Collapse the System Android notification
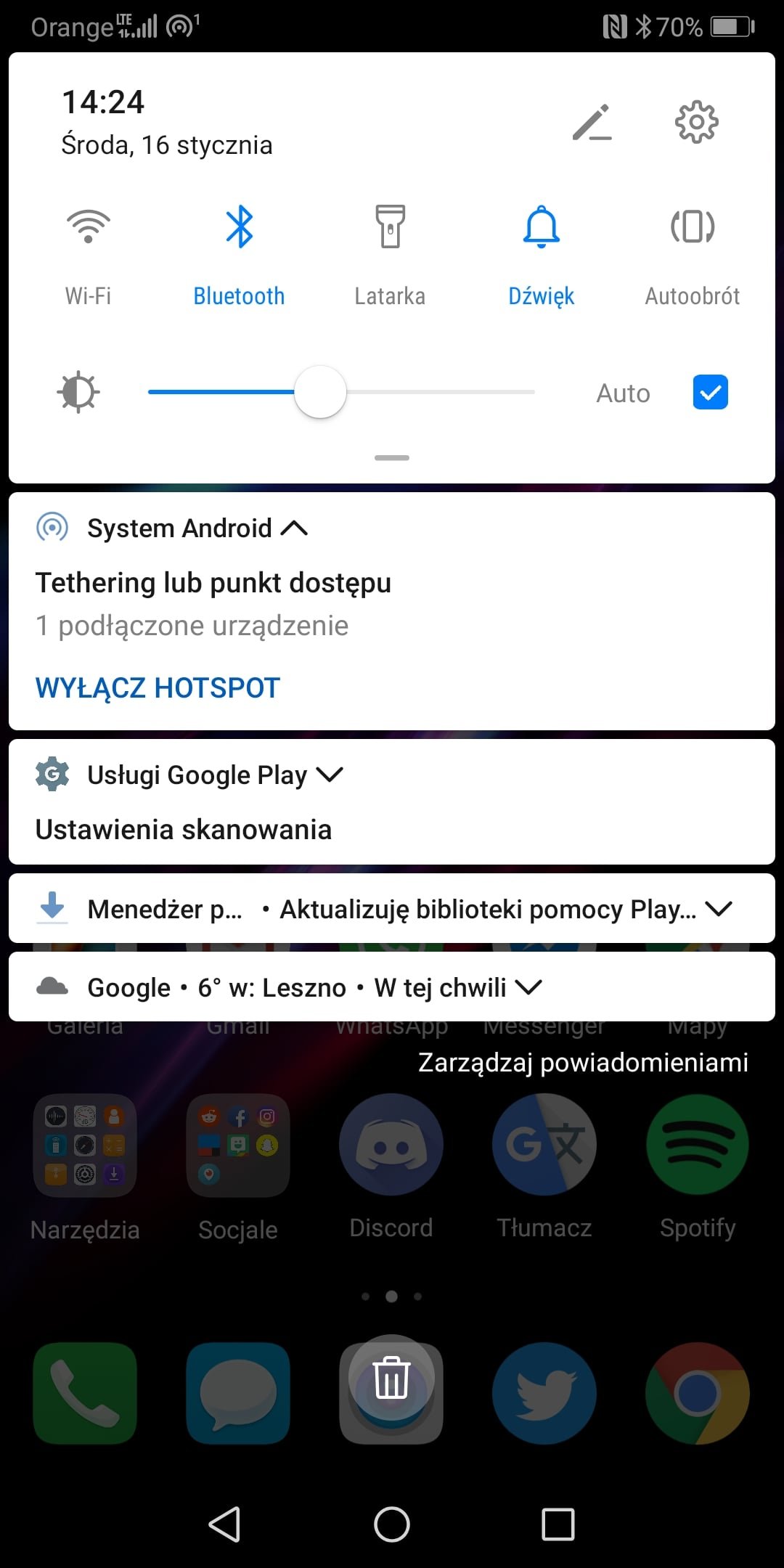The height and width of the screenshot is (1568, 784). pos(294,528)
